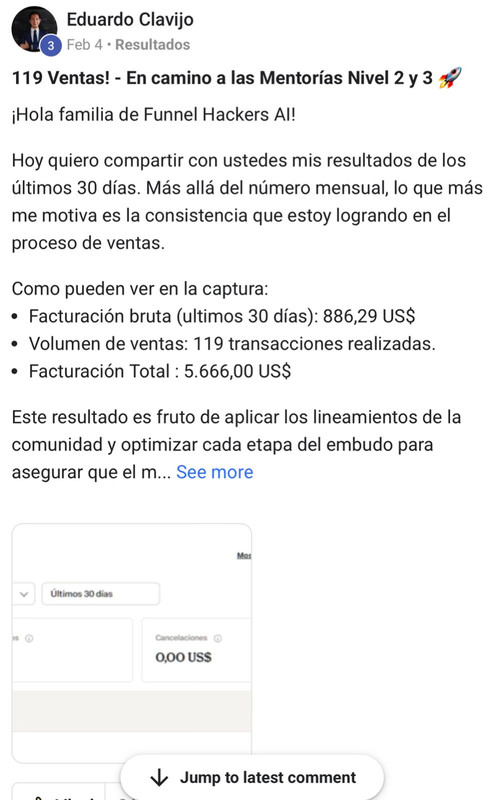Expand the post with See more
The image size is (504, 800).
coord(215,472)
